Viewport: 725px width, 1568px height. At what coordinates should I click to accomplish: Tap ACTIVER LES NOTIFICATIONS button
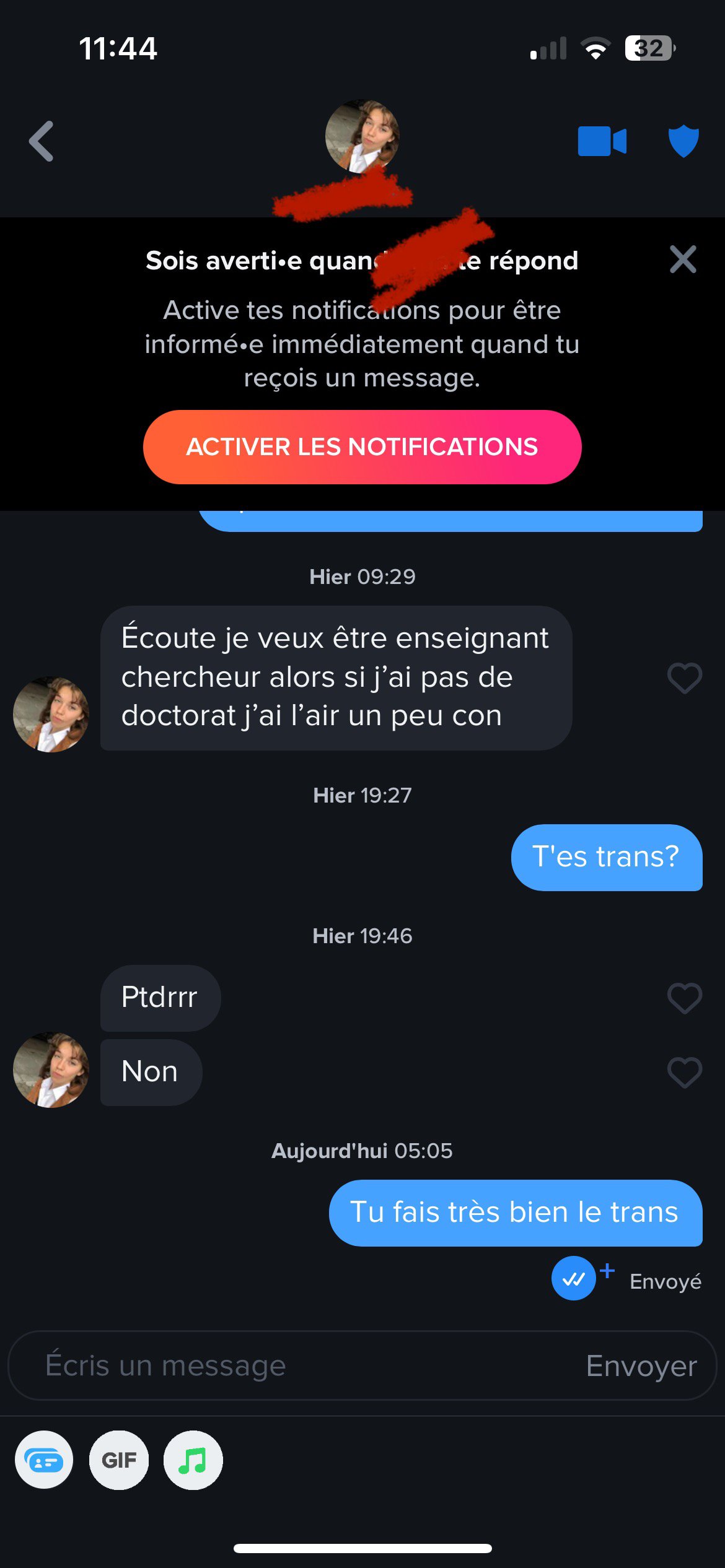[x=362, y=447]
